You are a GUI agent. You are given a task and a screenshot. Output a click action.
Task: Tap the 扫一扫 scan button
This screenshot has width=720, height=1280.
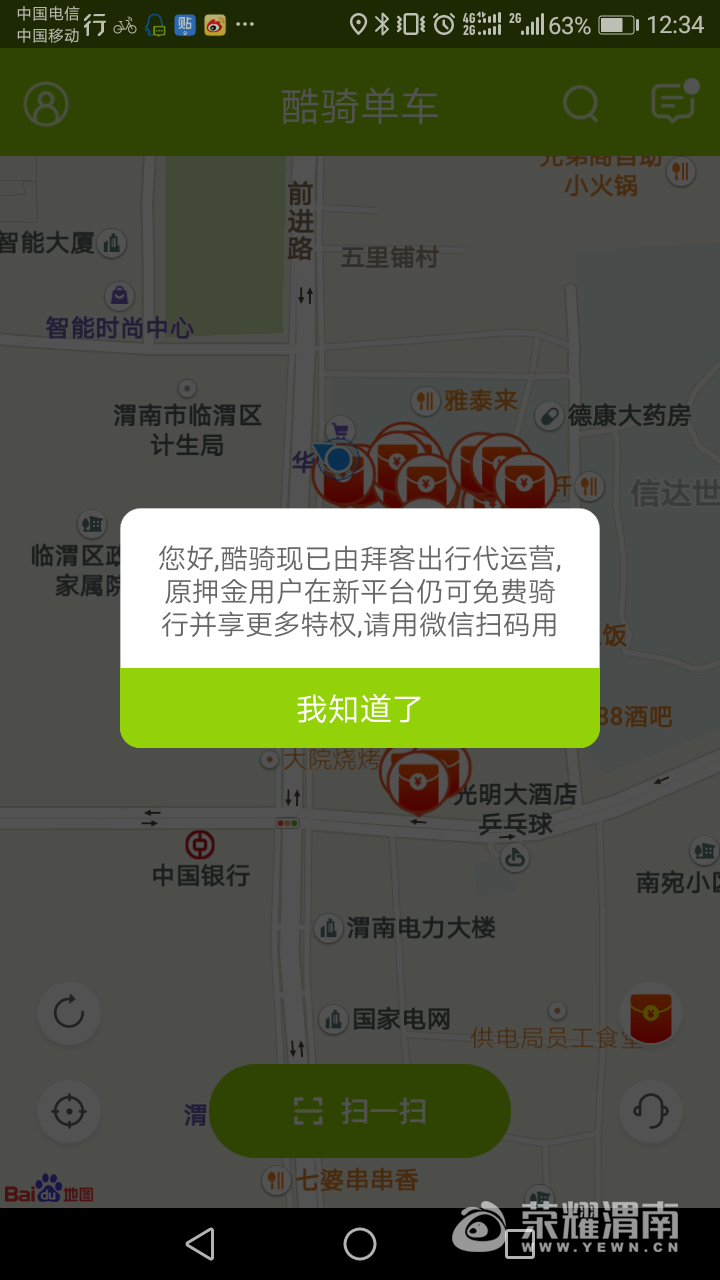coord(360,1111)
